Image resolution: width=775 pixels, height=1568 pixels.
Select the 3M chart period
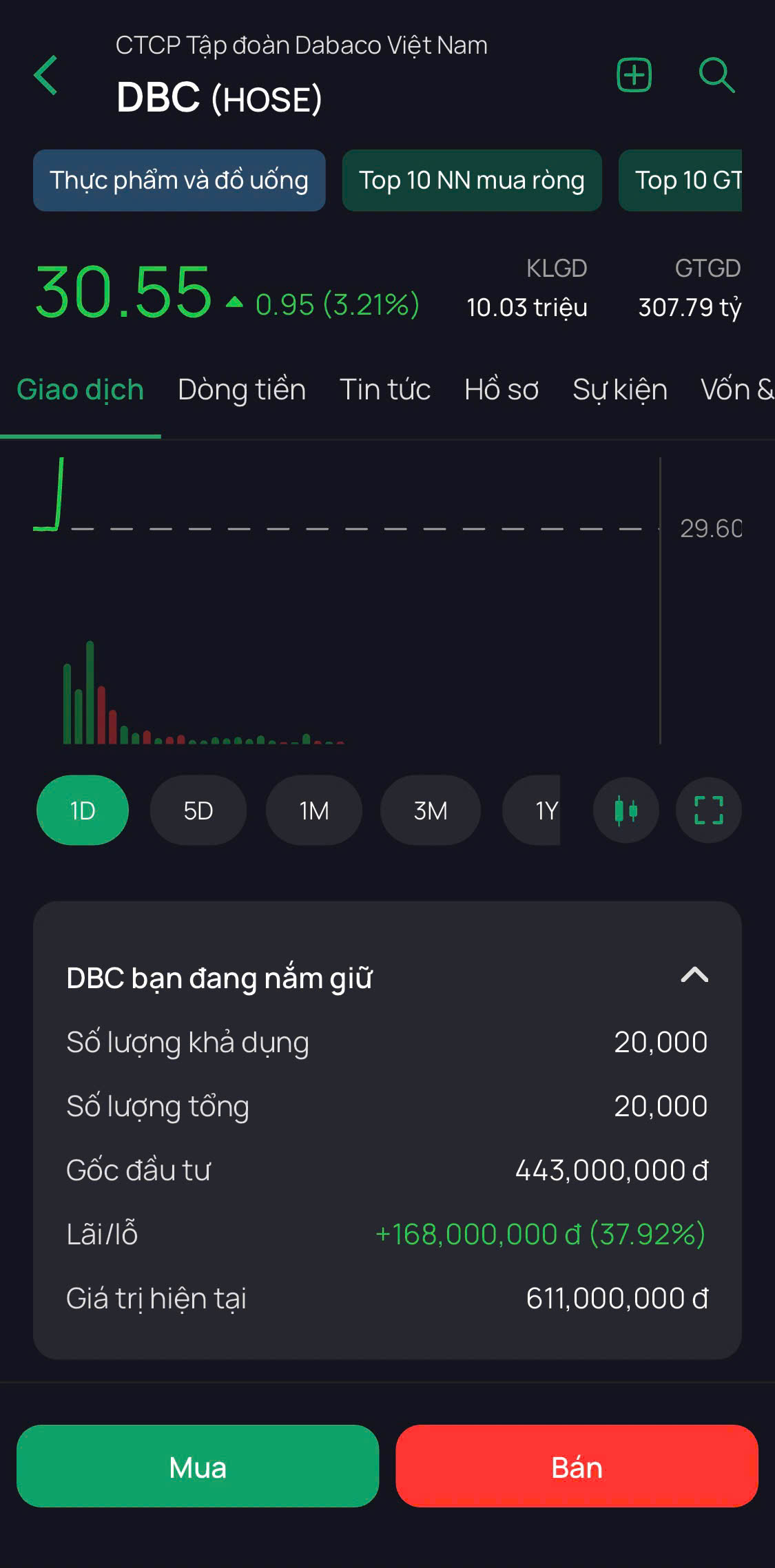click(x=431, y=811)
